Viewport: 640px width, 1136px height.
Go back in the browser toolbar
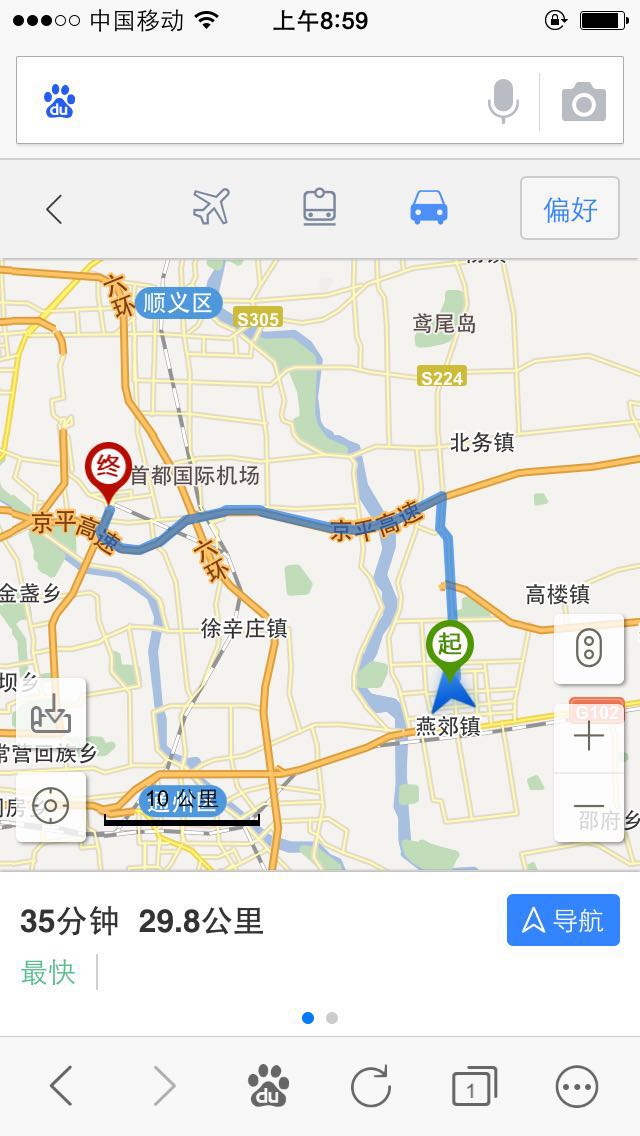point(61,1086)
